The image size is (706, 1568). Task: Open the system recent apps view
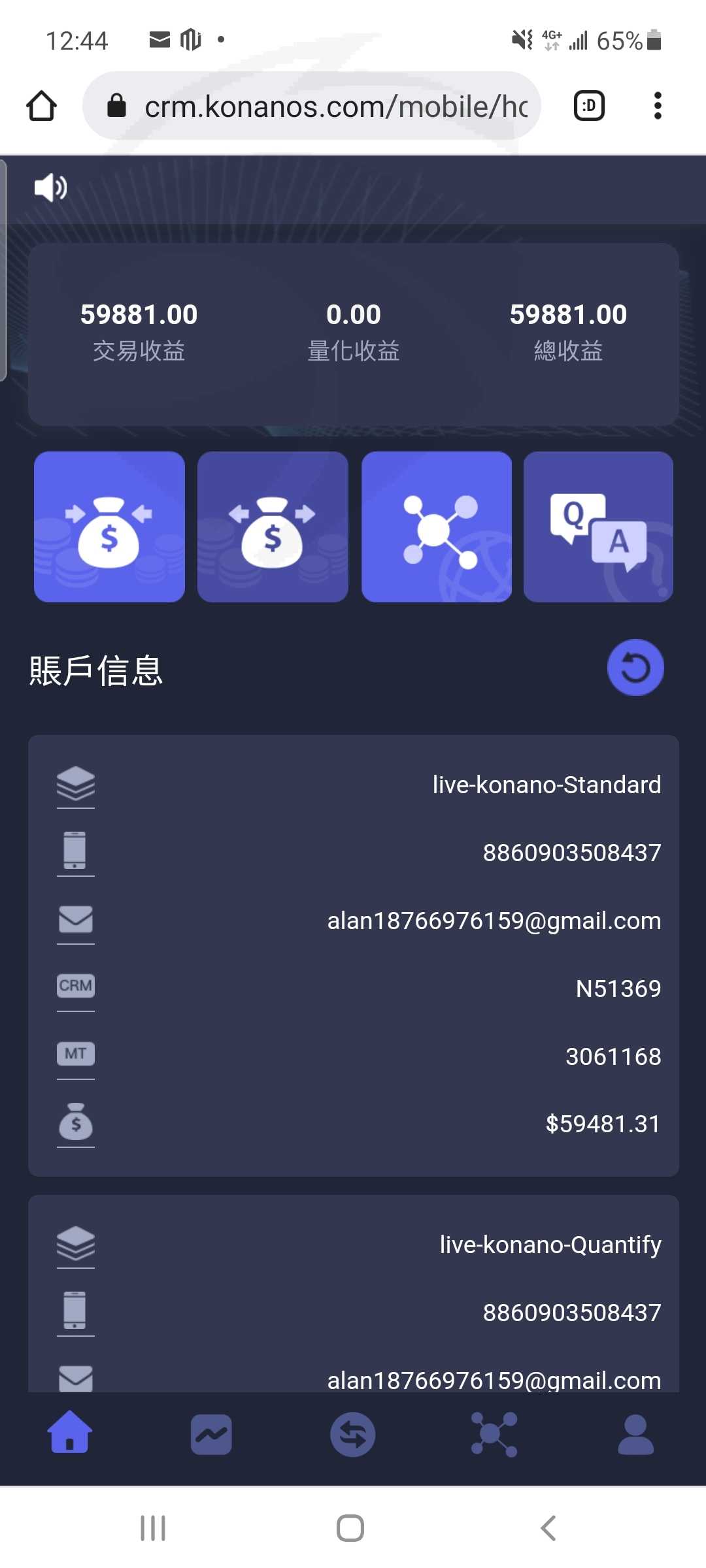click(x=153, y=1528)
